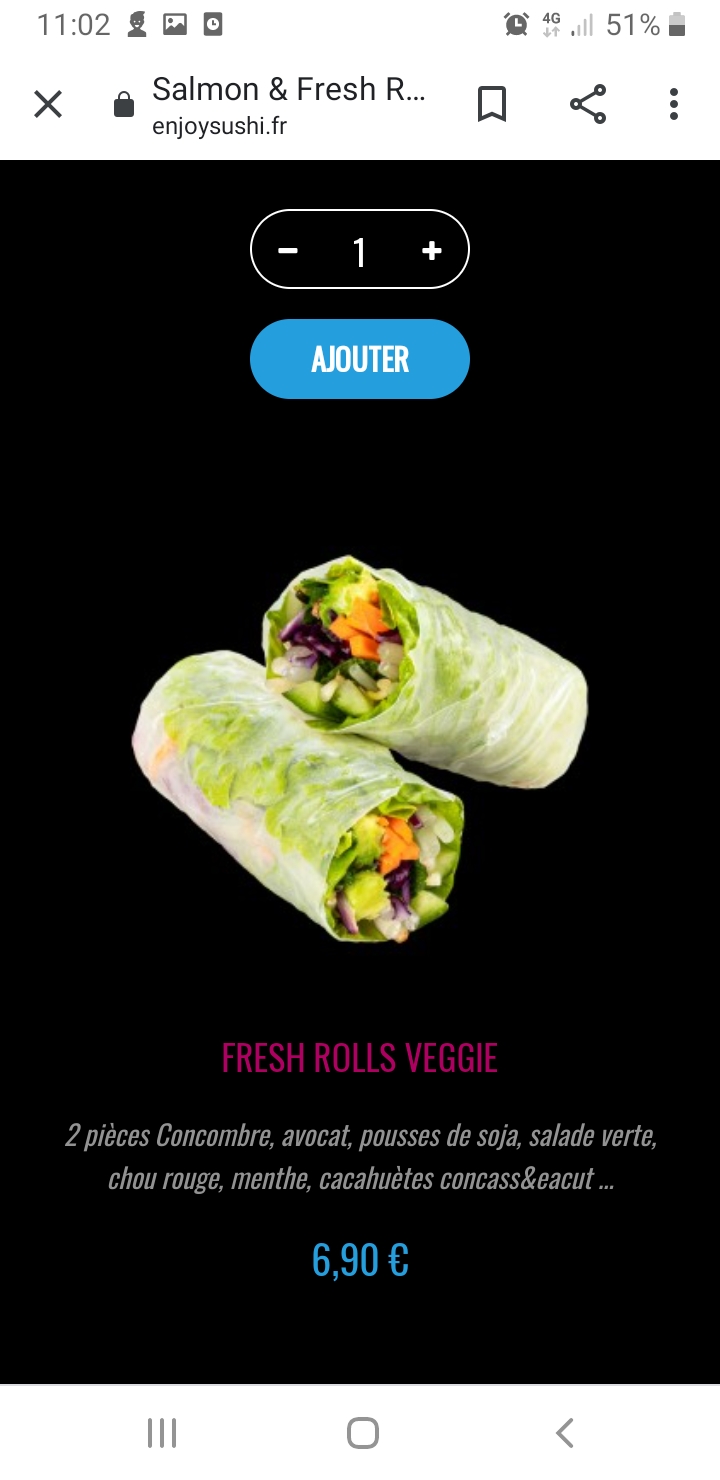Increase quantity with the plus button

(432, 251)
